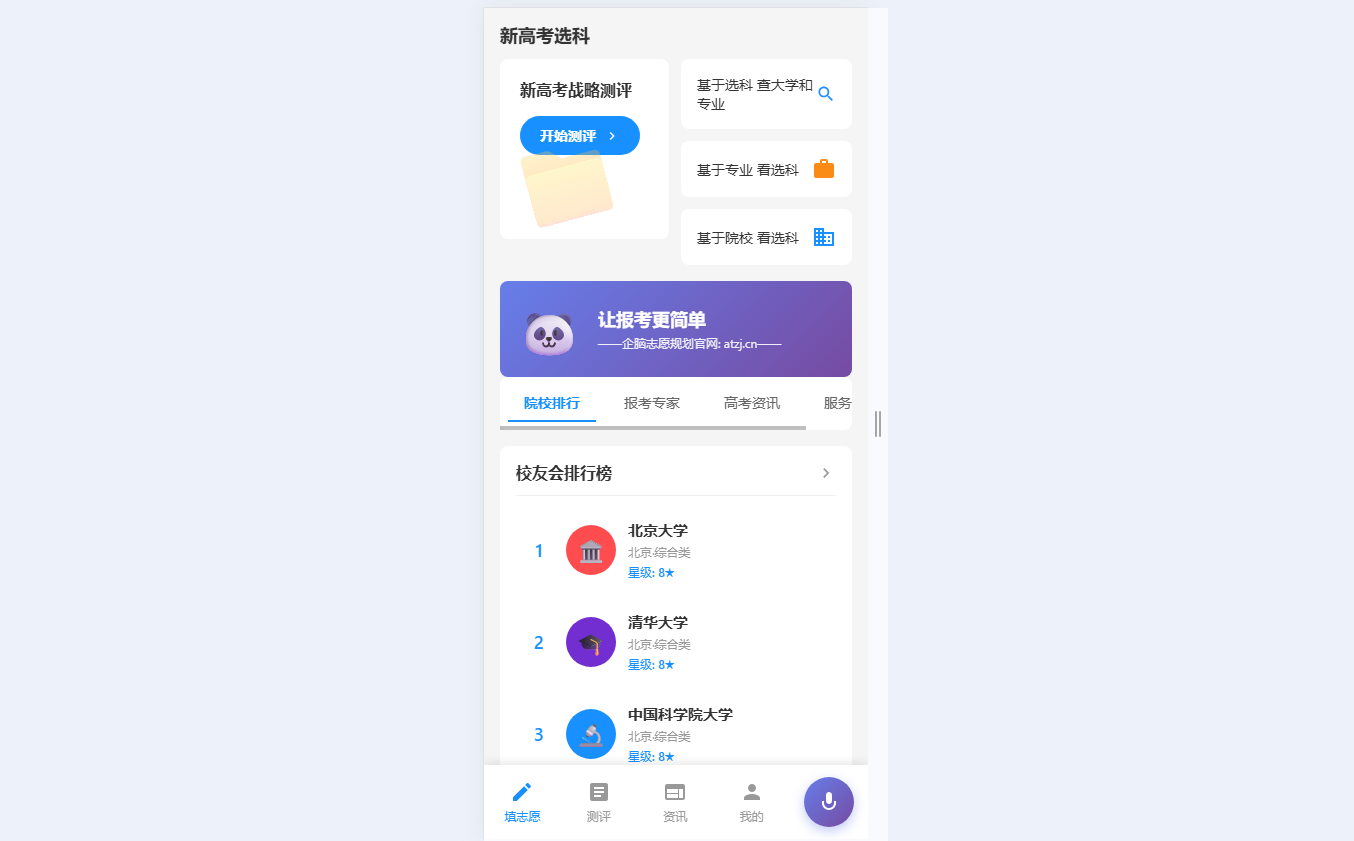
Task: Expand 校友会排行榜 with the chevron
Action: click(826, 473)
